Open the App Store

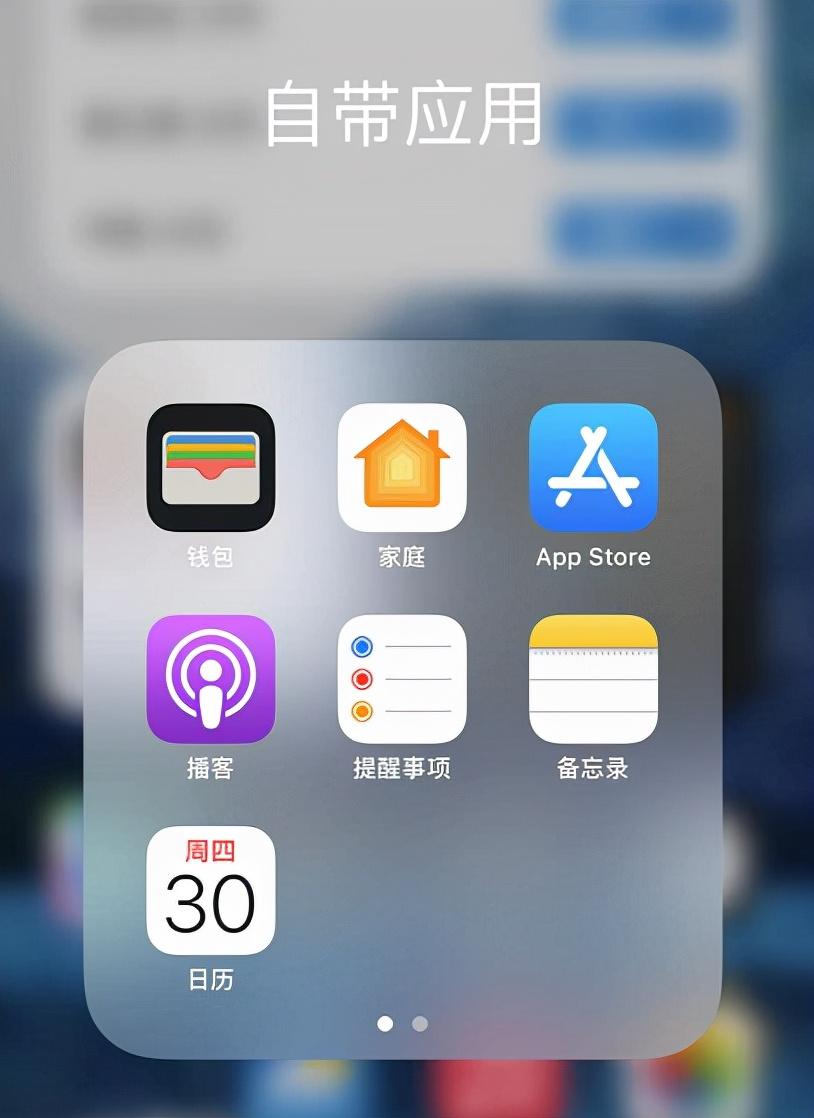593,467
